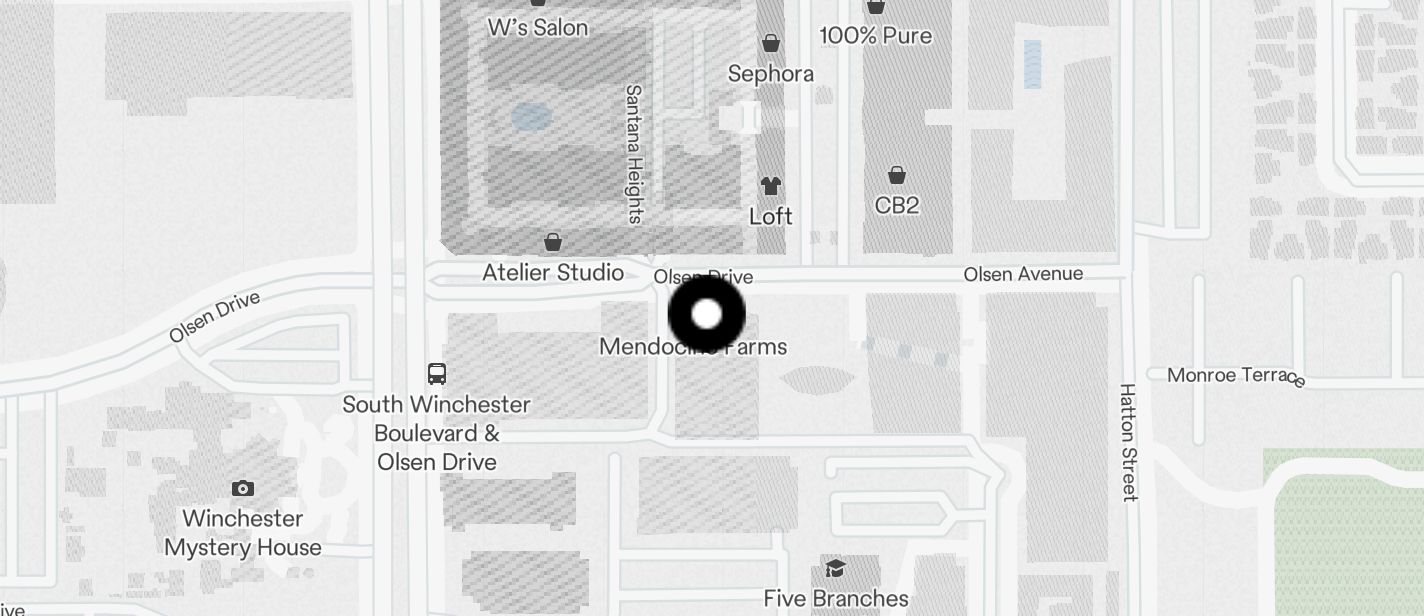Open the Atelier Studio shop marker
The height and width of the screenshot is (616, 1424).
pyautogui.click(x=552, y=242)
